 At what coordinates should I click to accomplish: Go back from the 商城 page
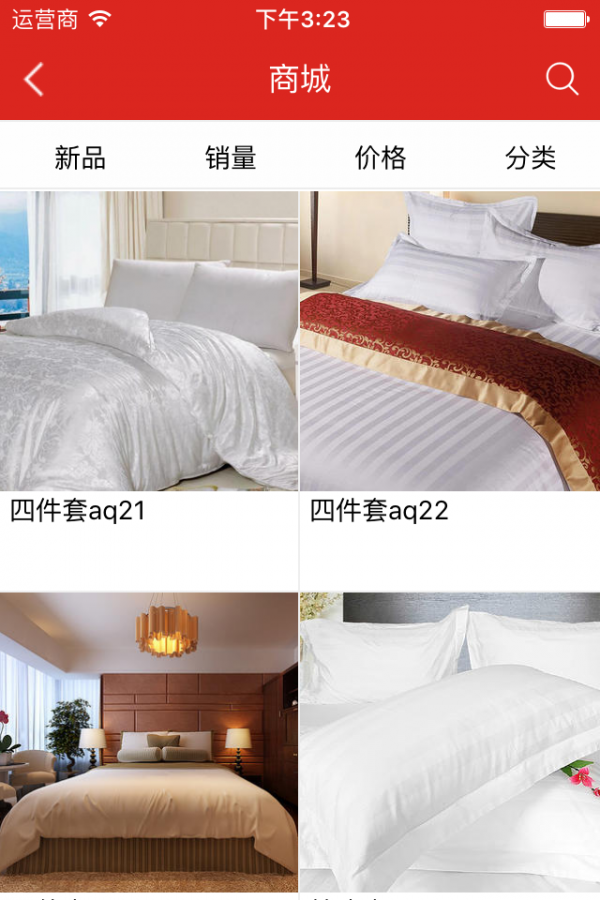click(x=34, y=80)
